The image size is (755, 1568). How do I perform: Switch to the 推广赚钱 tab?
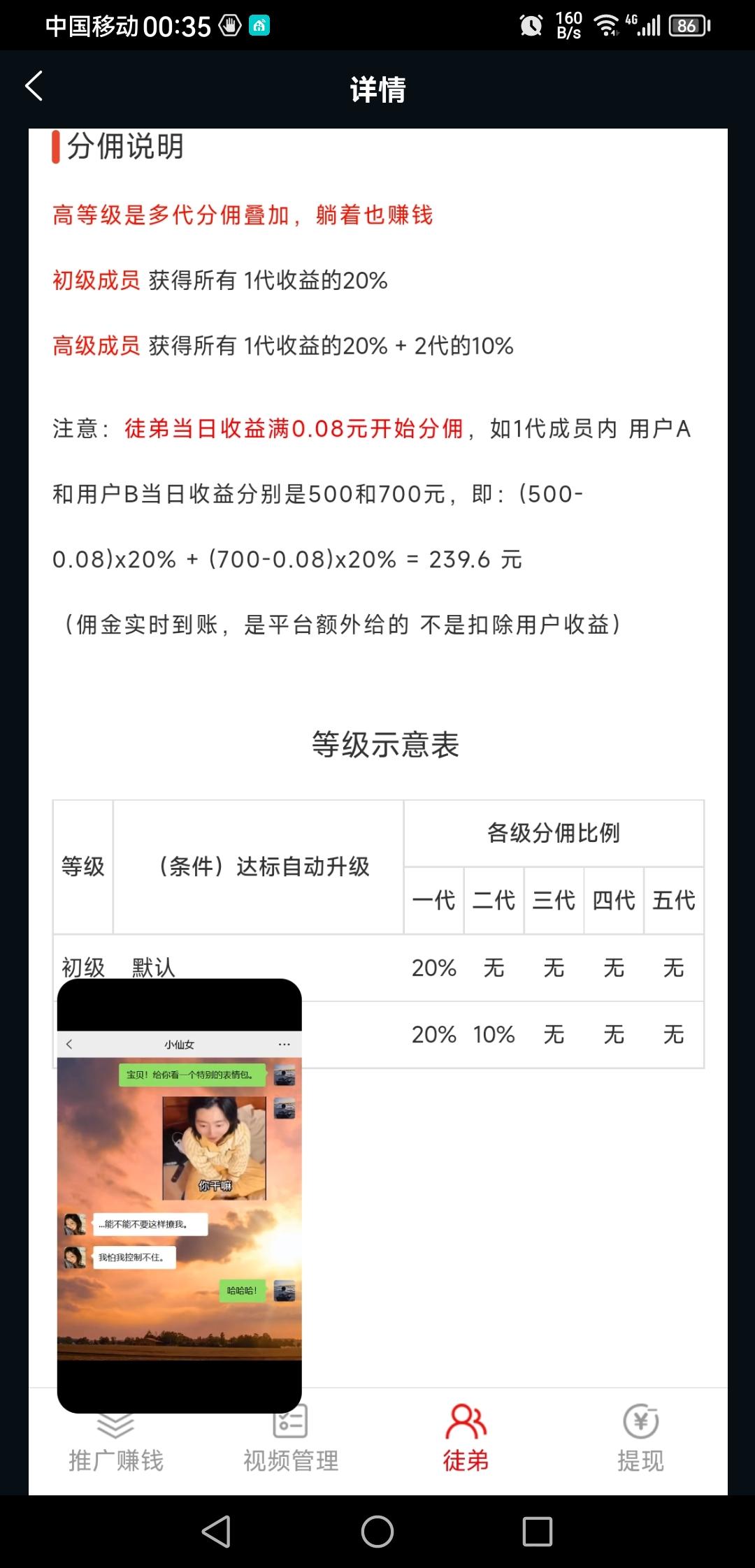coord(115,1441)
